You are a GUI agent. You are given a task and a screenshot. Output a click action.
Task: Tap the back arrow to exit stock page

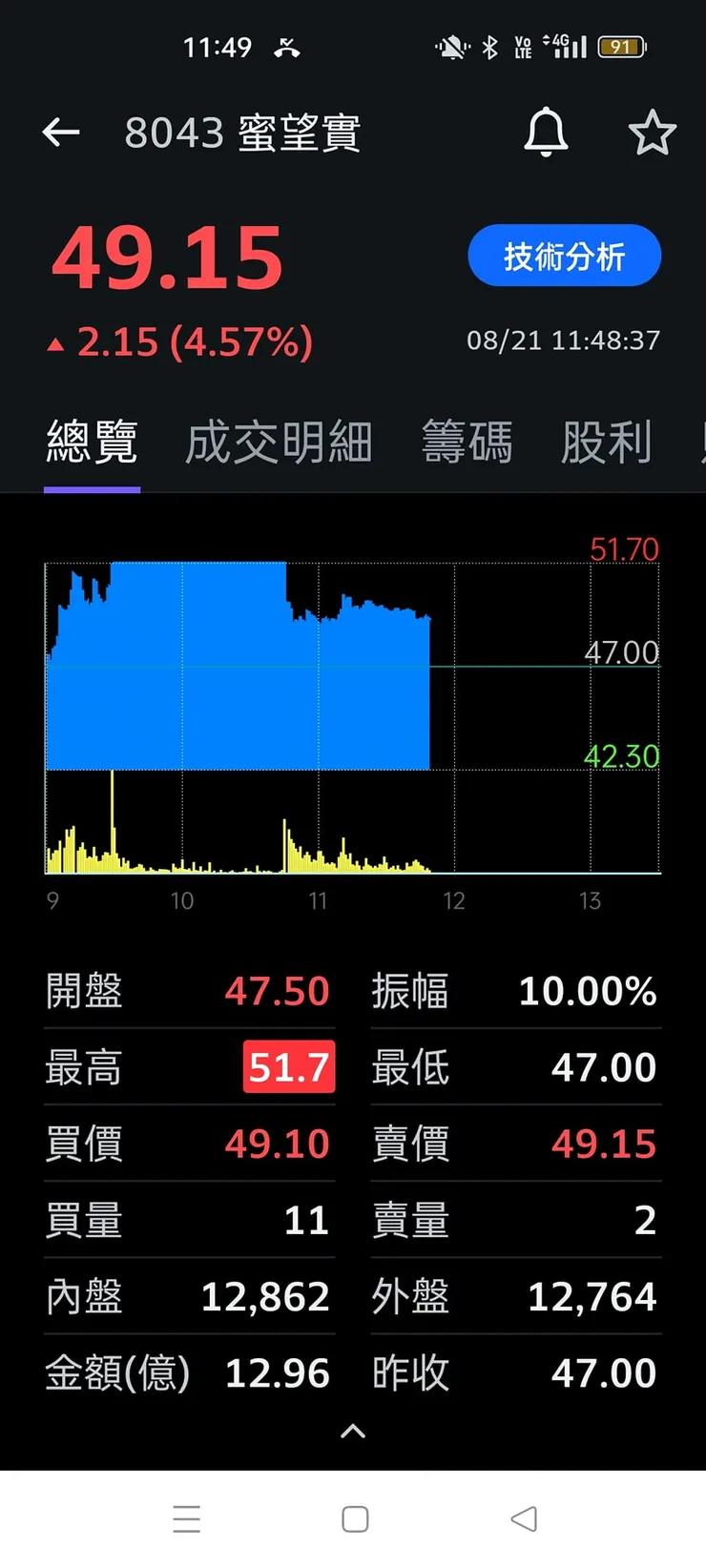(60, 133)
